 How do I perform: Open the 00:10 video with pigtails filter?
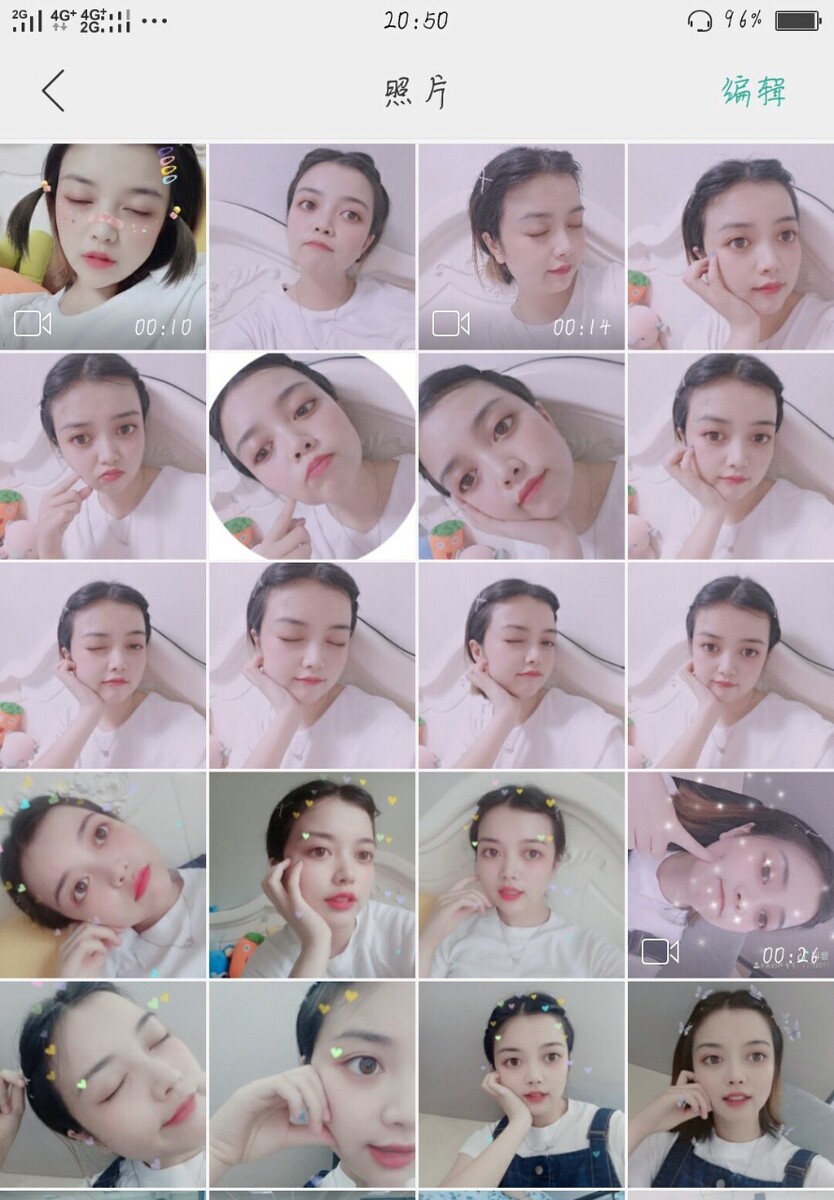coord(103,246)
